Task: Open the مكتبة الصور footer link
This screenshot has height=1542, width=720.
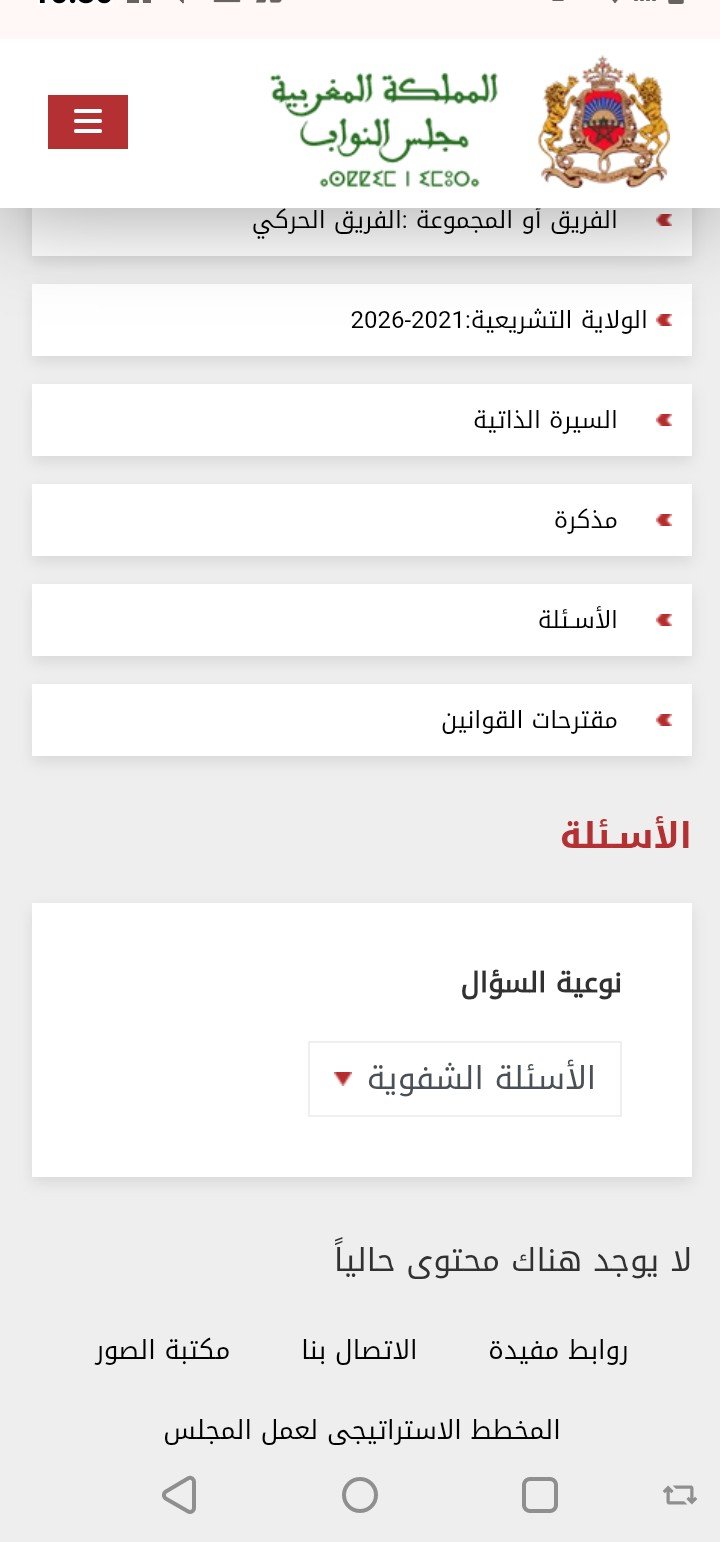Action: coord(163,1351)
